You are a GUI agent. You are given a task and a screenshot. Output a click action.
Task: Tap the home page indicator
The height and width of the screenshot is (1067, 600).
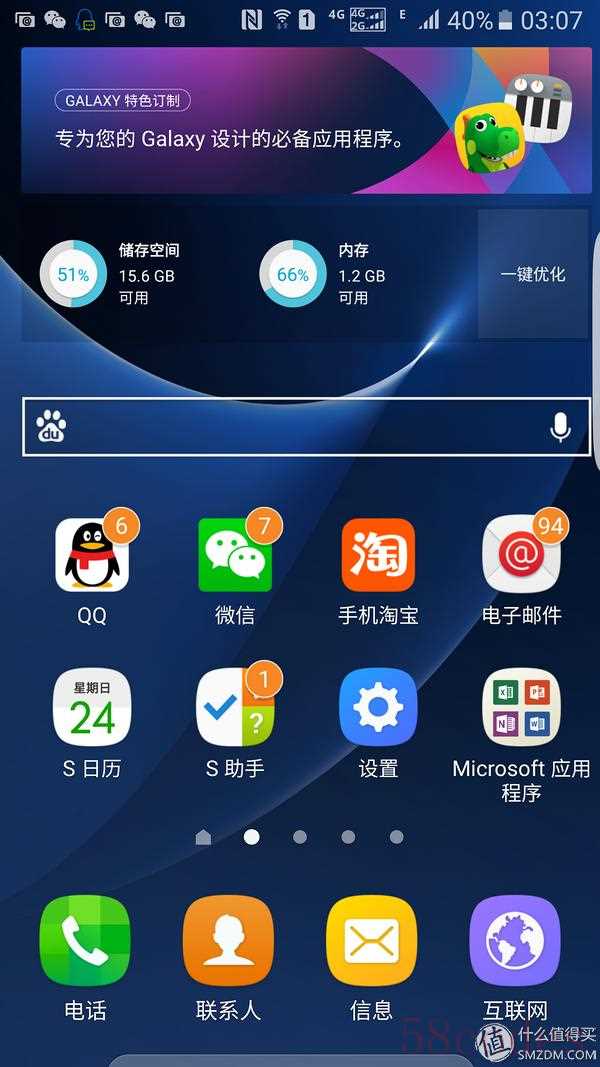coord(204,837)
